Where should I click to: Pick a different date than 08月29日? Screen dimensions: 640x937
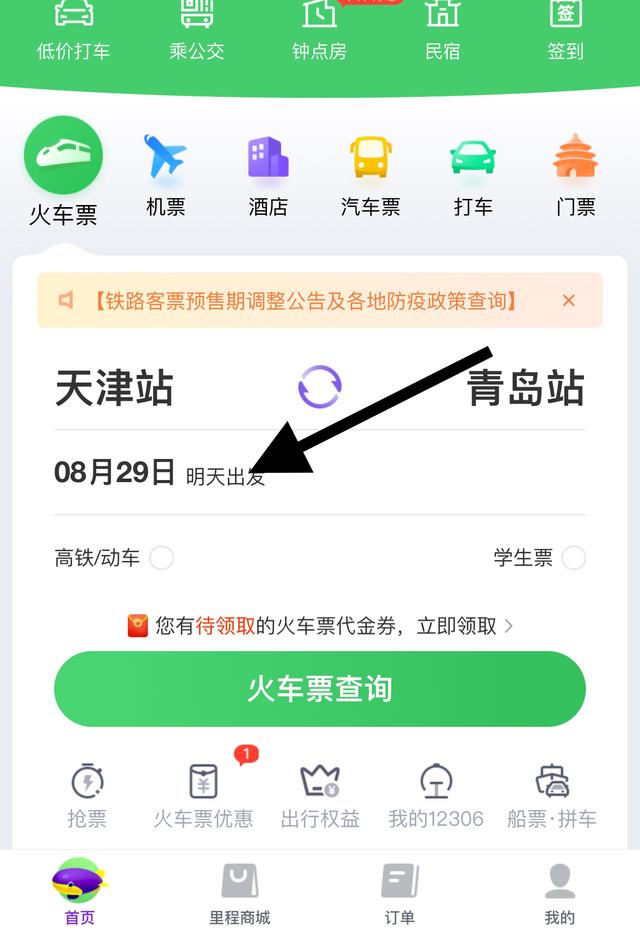pyautogui.click(x=115, y=473)
